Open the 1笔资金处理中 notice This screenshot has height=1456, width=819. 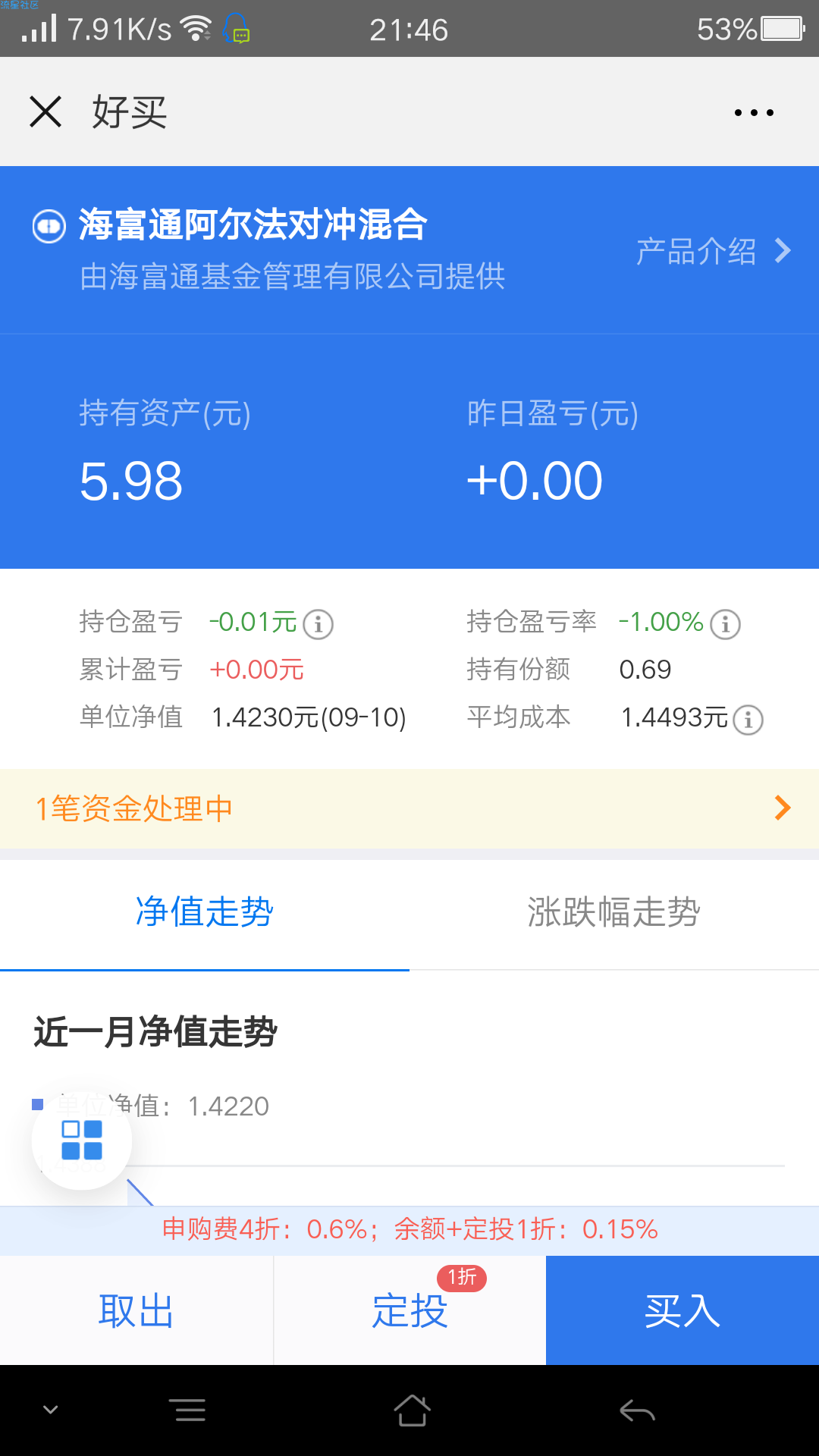[x=409, y=808]
